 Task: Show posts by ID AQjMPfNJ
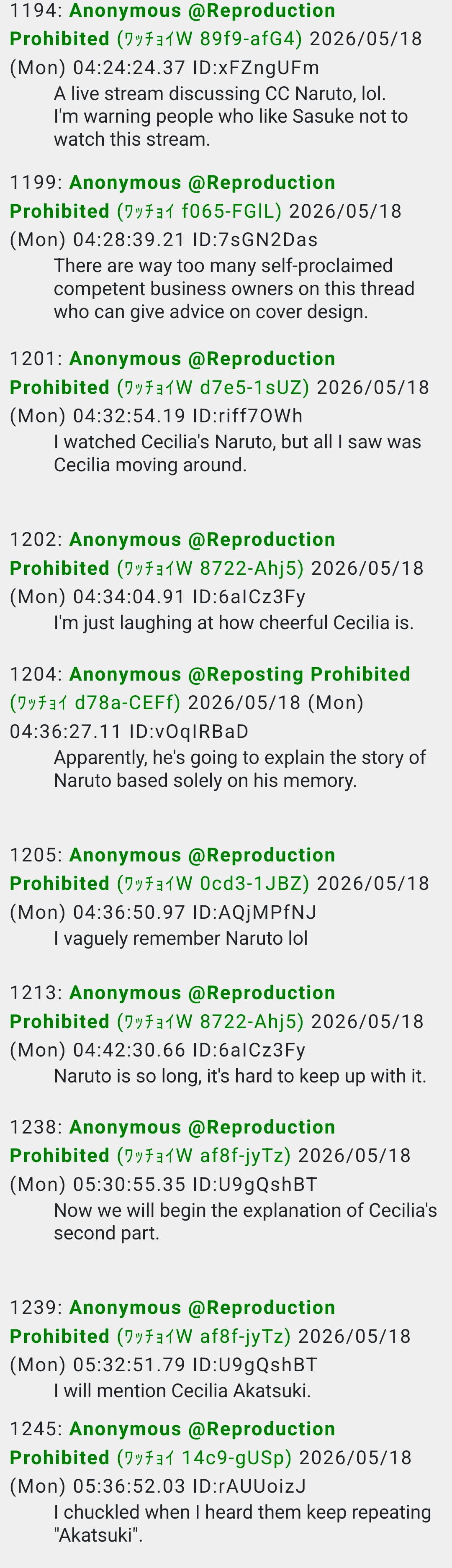255,913
